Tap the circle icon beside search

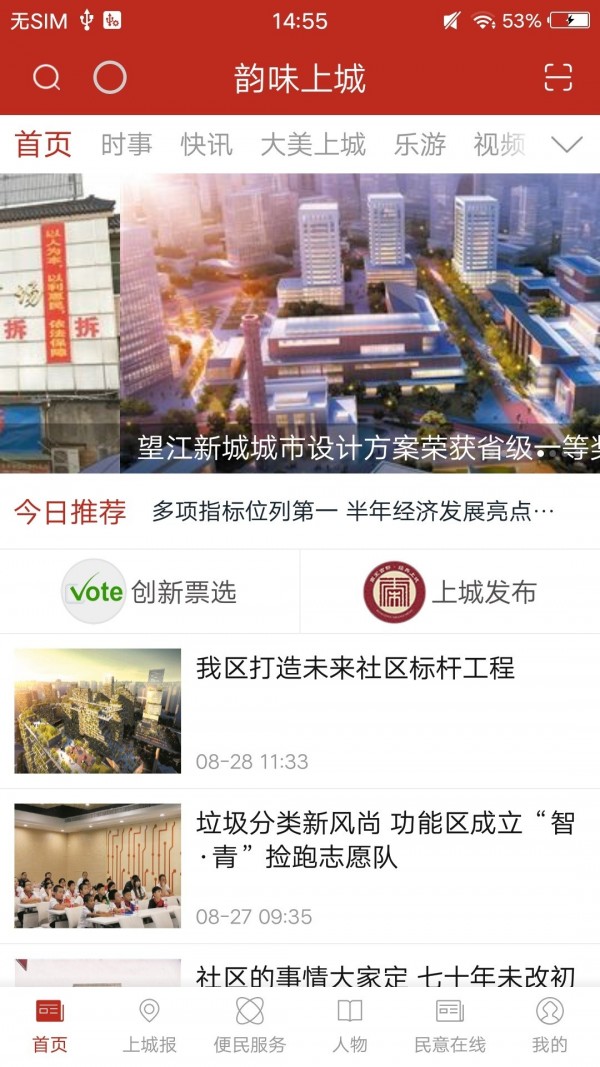point(110,78)
